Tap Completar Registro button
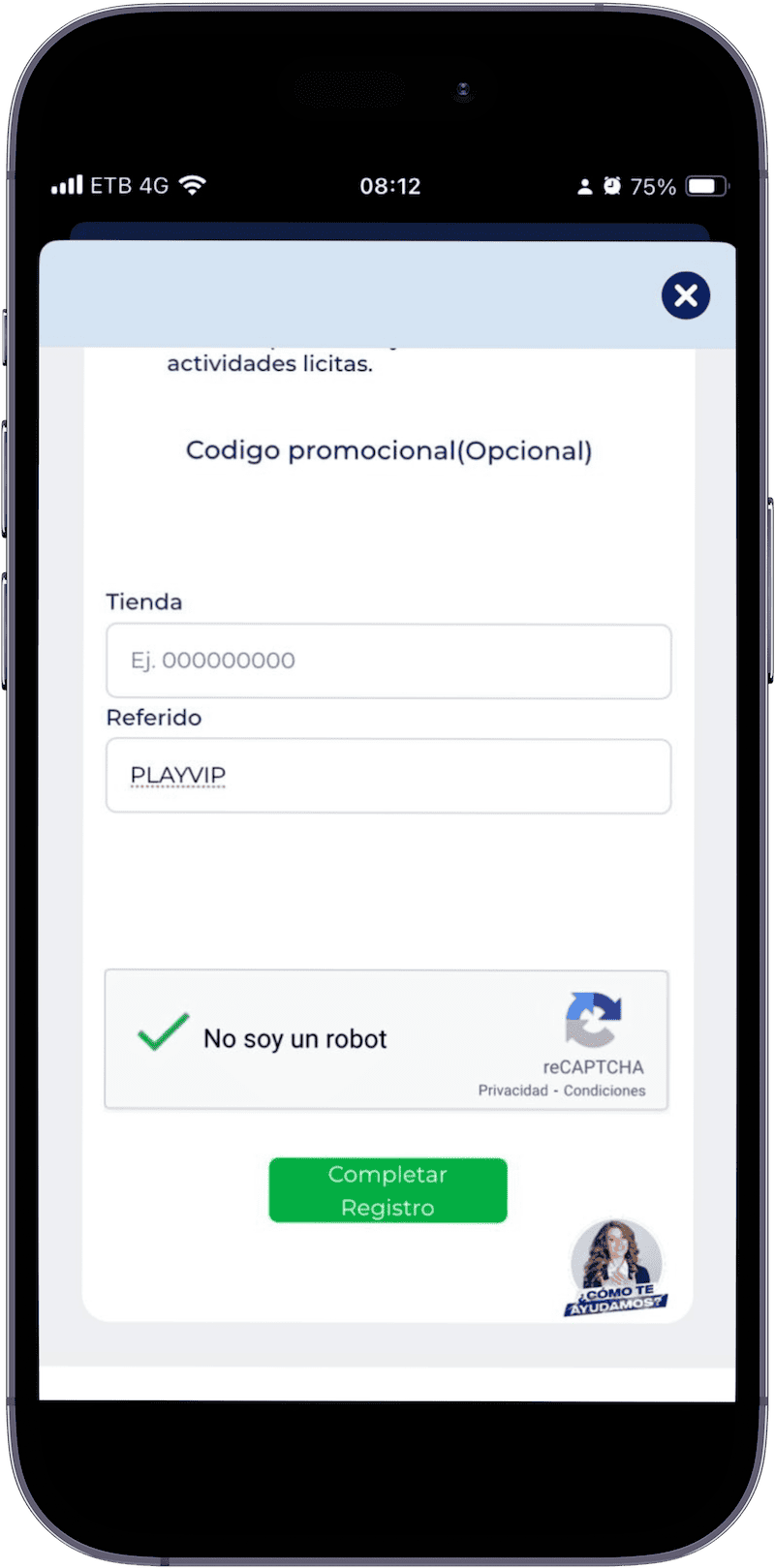 point(387,1190)
